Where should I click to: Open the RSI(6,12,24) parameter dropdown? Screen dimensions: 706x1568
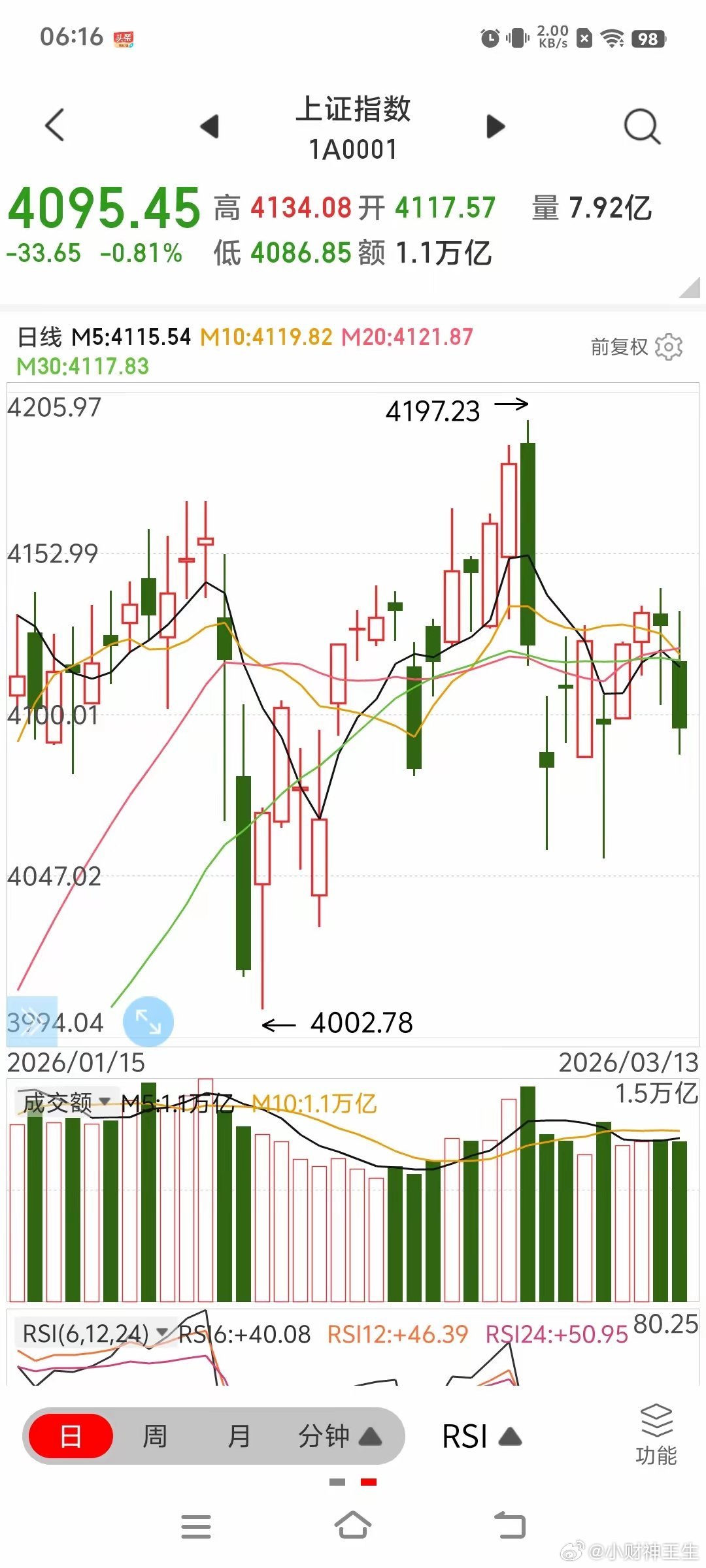95,1333
